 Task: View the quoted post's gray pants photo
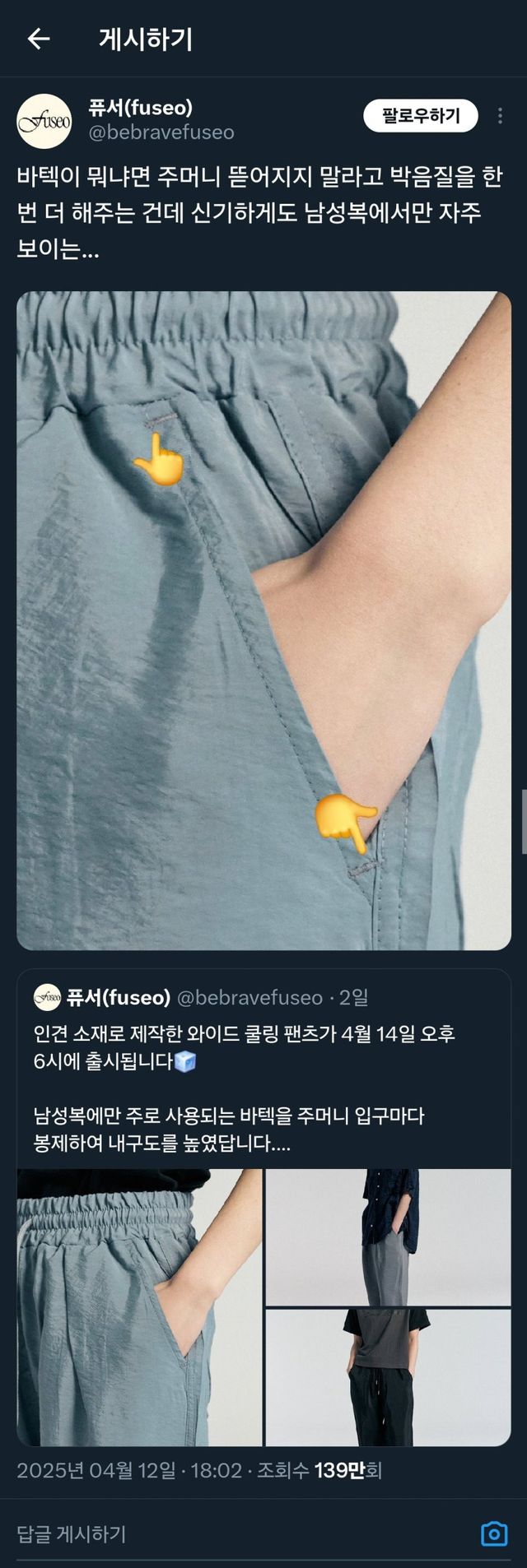(388, 1237)
